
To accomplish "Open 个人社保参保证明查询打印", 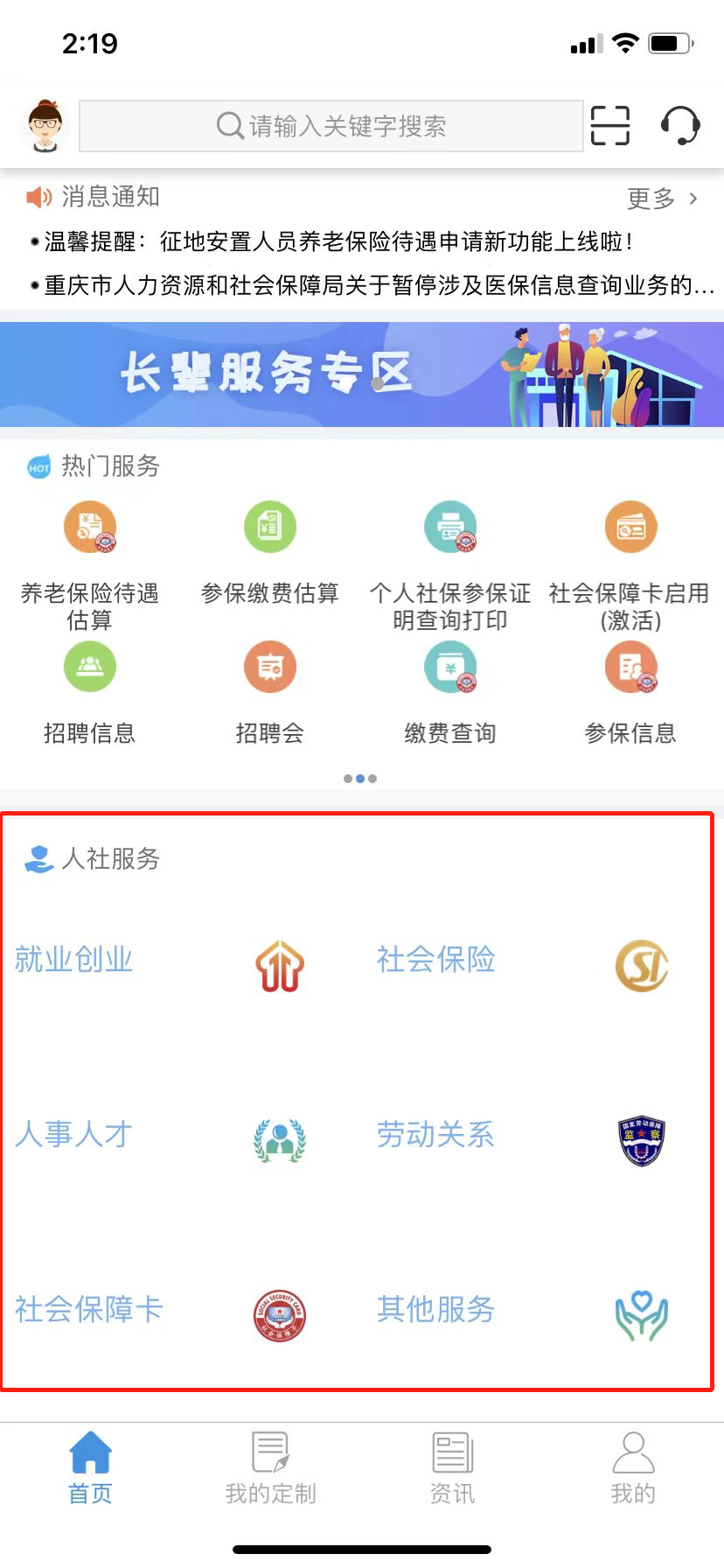I will (450, 560).
